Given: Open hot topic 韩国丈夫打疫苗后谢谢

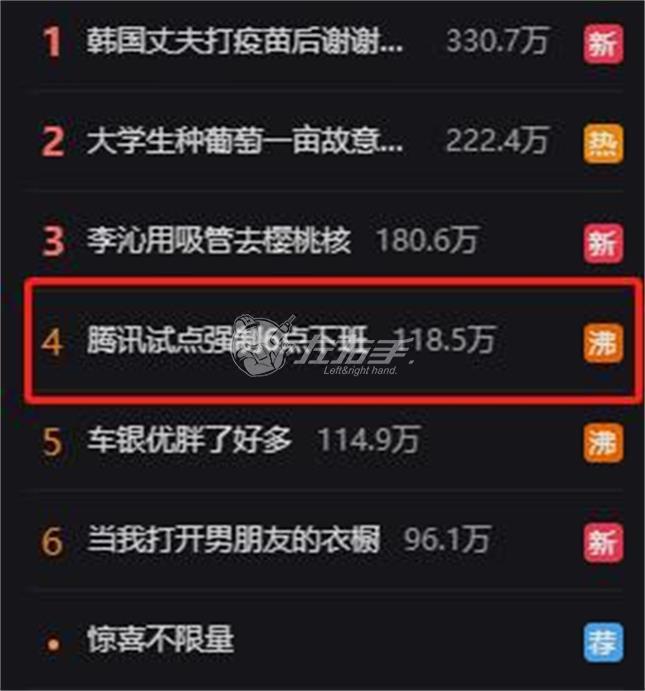Looking at the screenshot, I should pyautogui.click(x=246, y=42).
